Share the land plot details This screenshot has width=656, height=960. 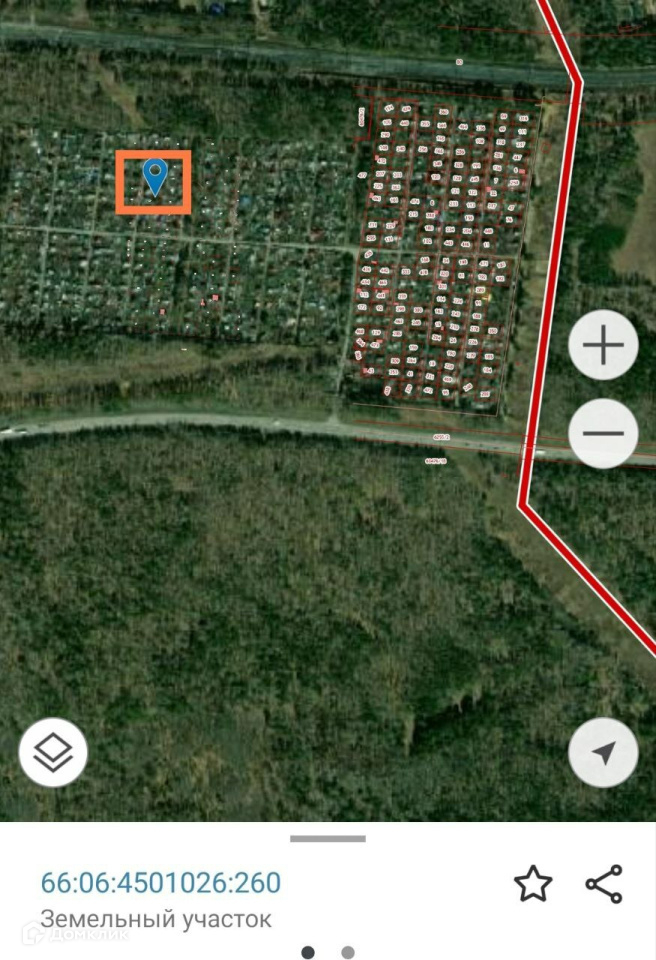pyautogui.click(x=604, y=884)
